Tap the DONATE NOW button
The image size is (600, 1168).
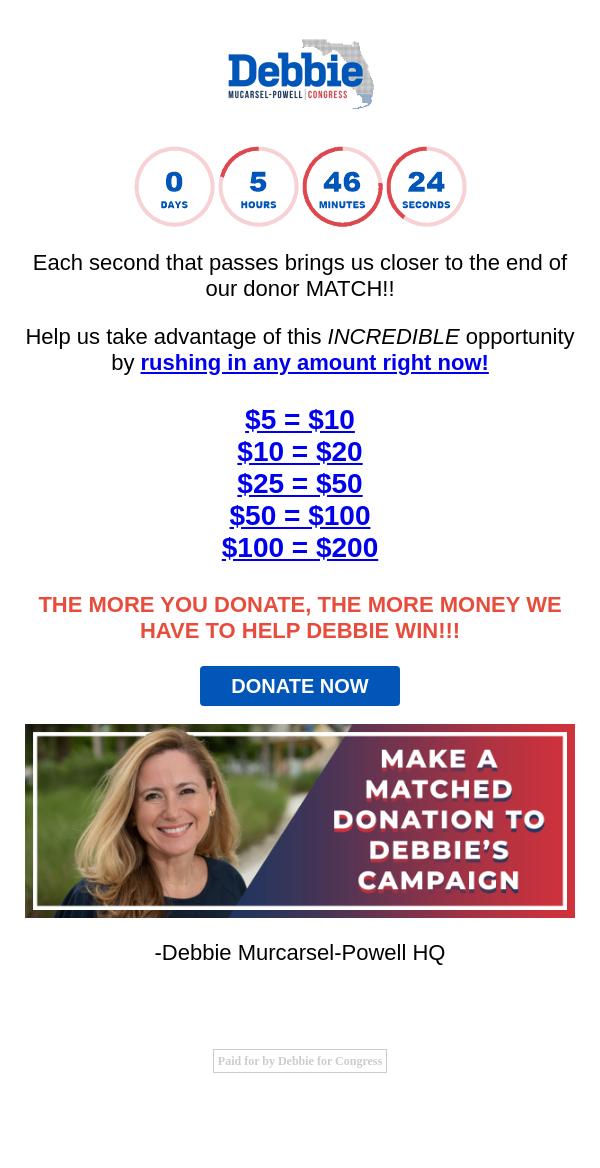click(300, 686)
